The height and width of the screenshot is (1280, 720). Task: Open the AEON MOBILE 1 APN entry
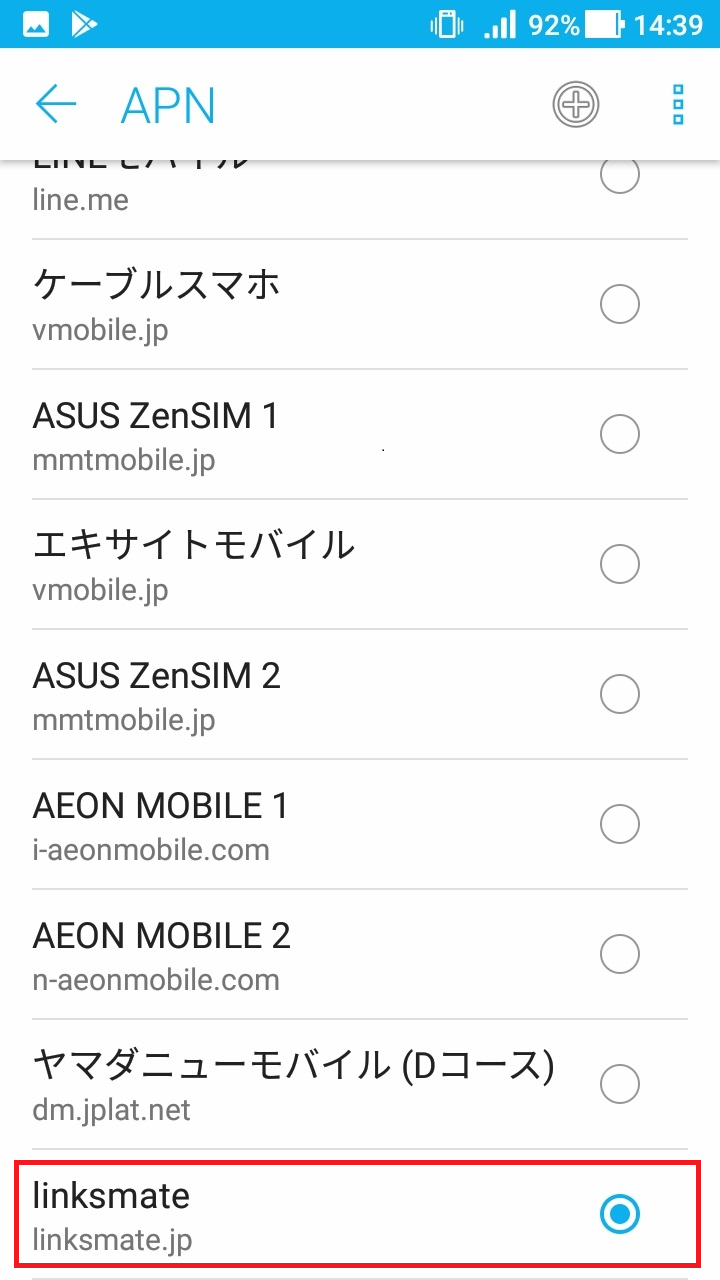[x=250, y=824]
